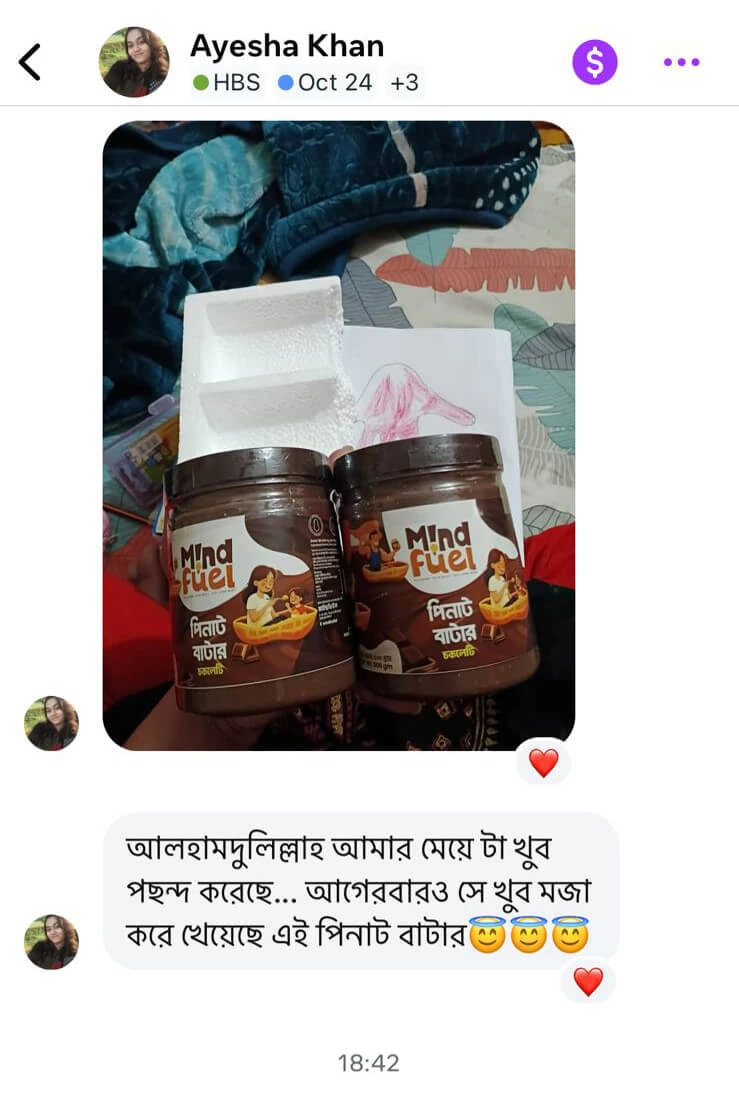Open Ayesha Khan's contact name
739x1108 pixels.
pos(287,46)
